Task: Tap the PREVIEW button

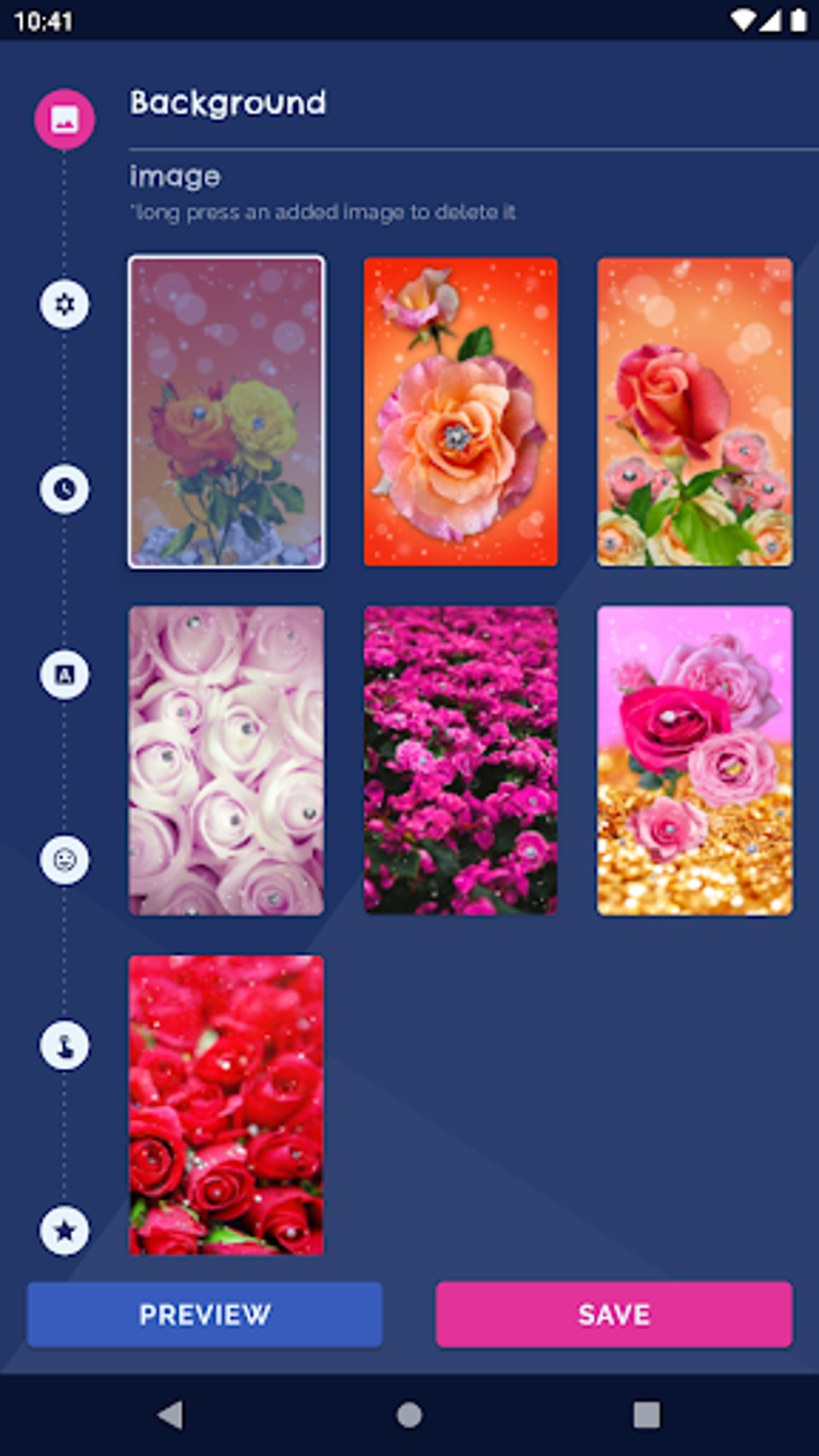Action: click(x=205, y=1315)
